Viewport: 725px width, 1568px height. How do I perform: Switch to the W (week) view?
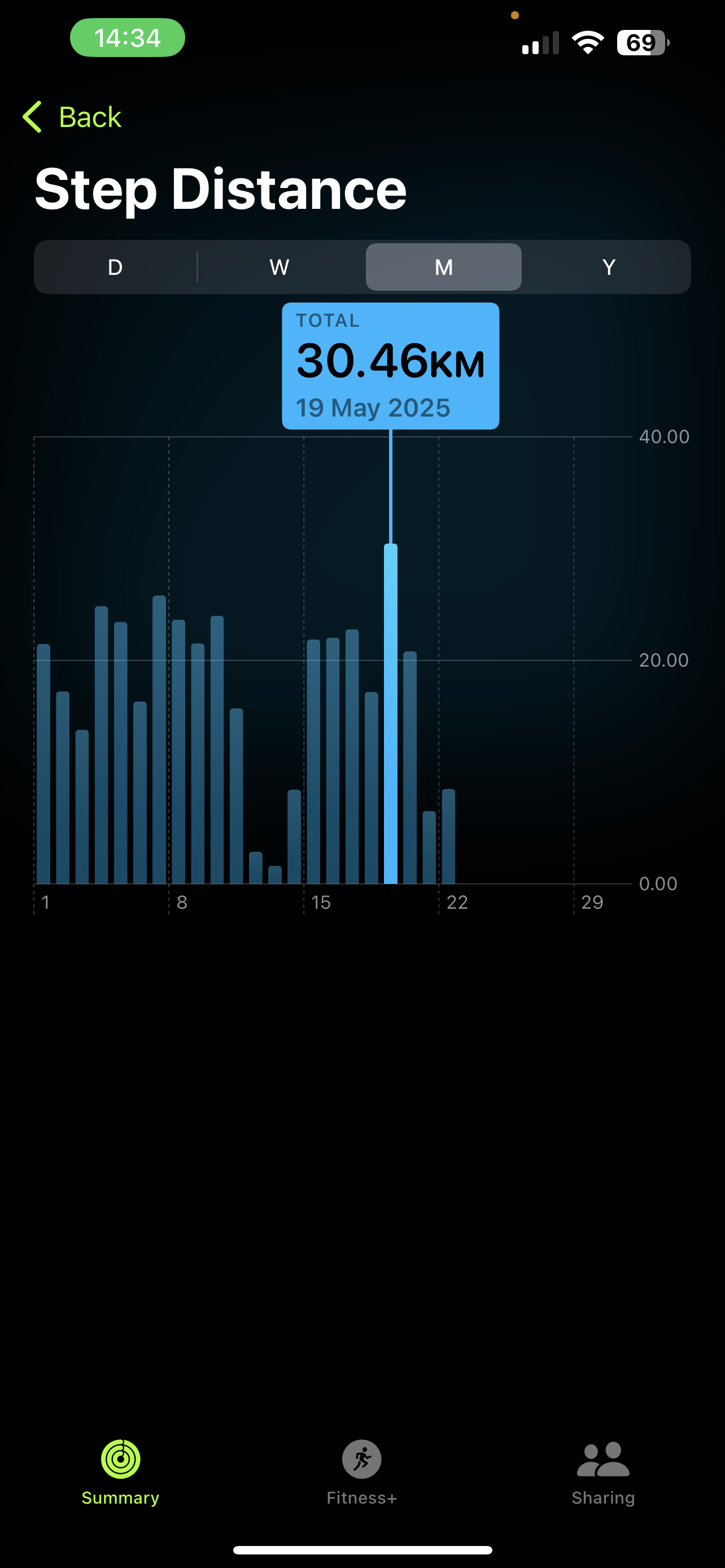(279, 267)
